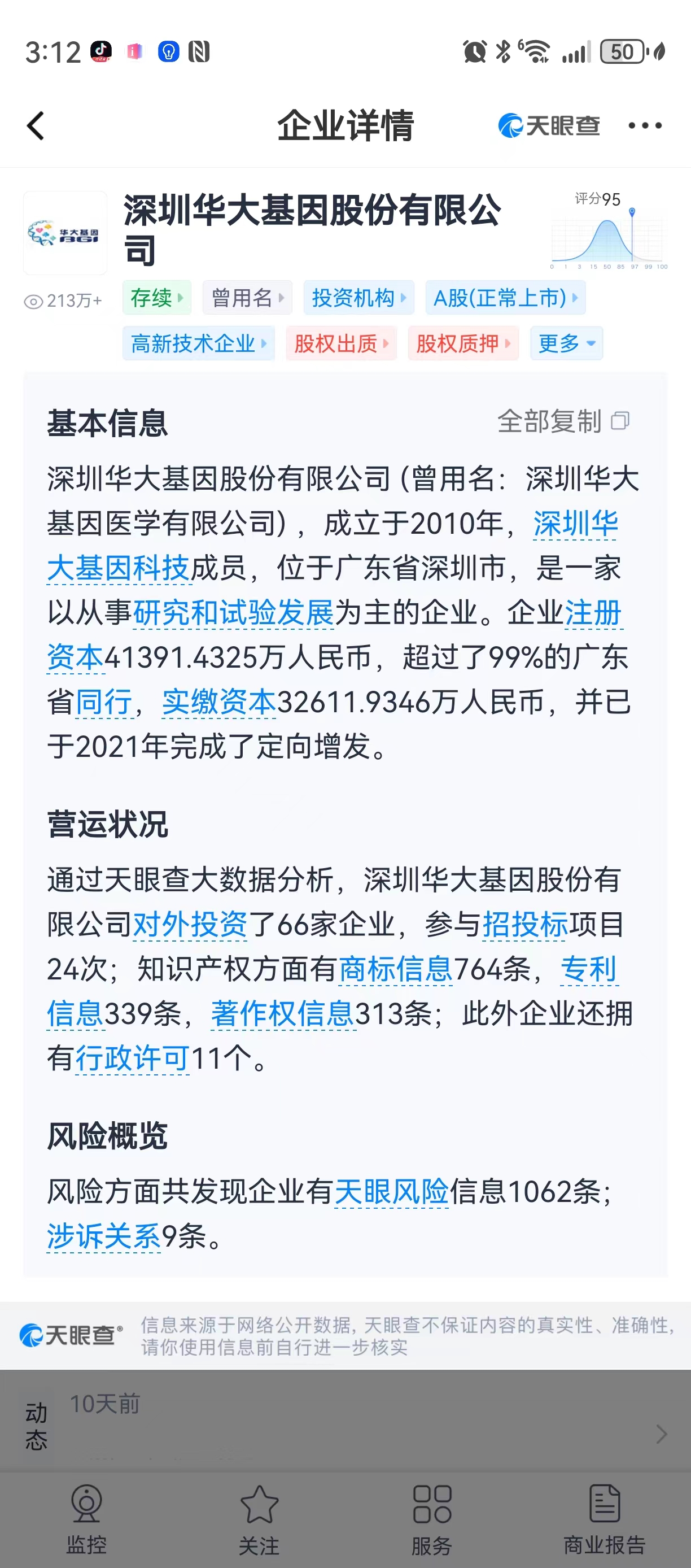The width and height of the screenshot is (691, 1568).
Task: Open the 投资机构 chip
Action: pos(359,298)
